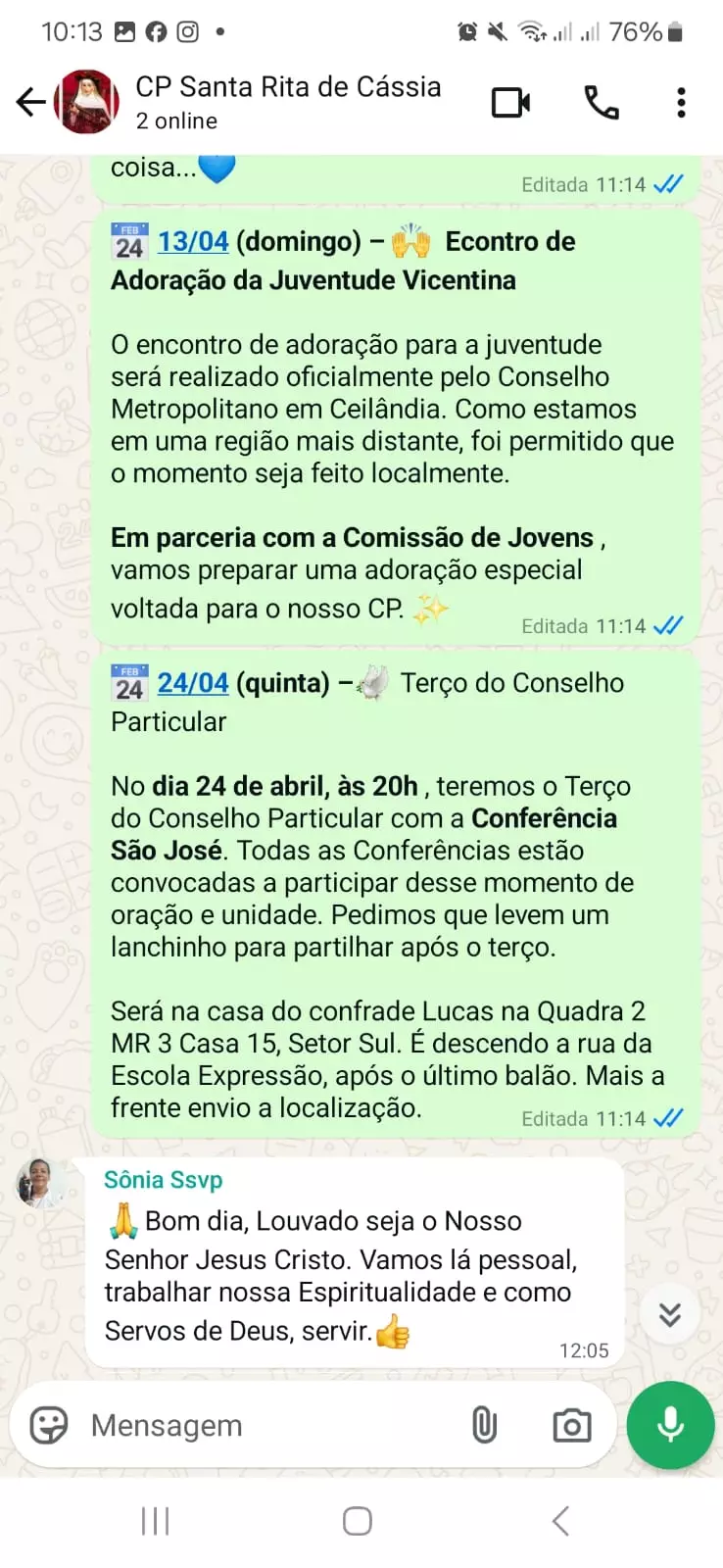This screenshot has width=723, height=1568.
Task: Open the camera to take a photo
Action: pyautogui.click(x=572, y=1425)
